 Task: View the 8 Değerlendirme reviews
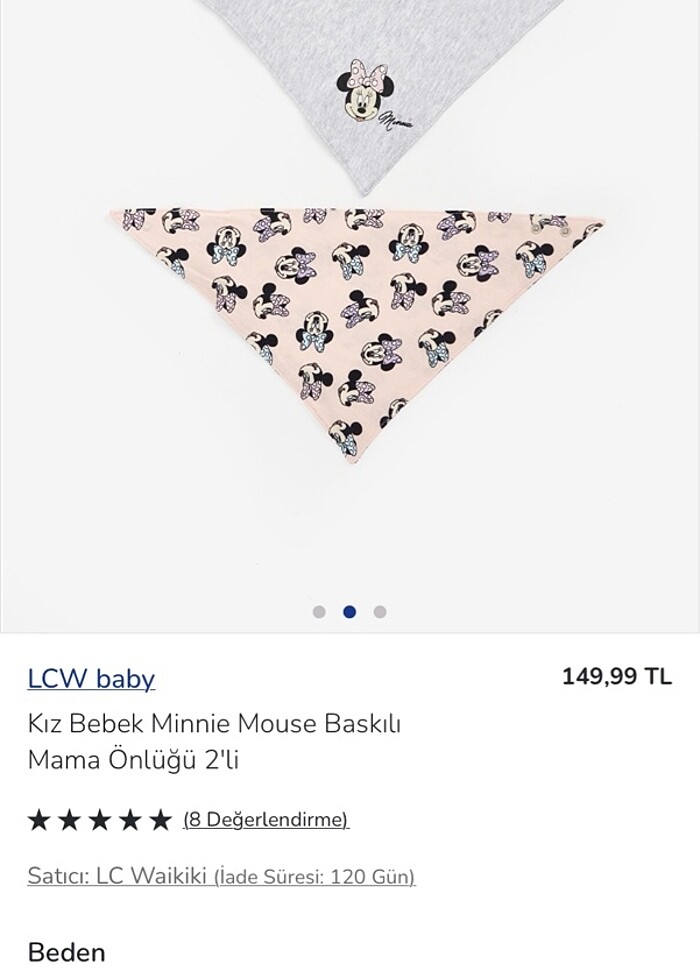(266, 820)
